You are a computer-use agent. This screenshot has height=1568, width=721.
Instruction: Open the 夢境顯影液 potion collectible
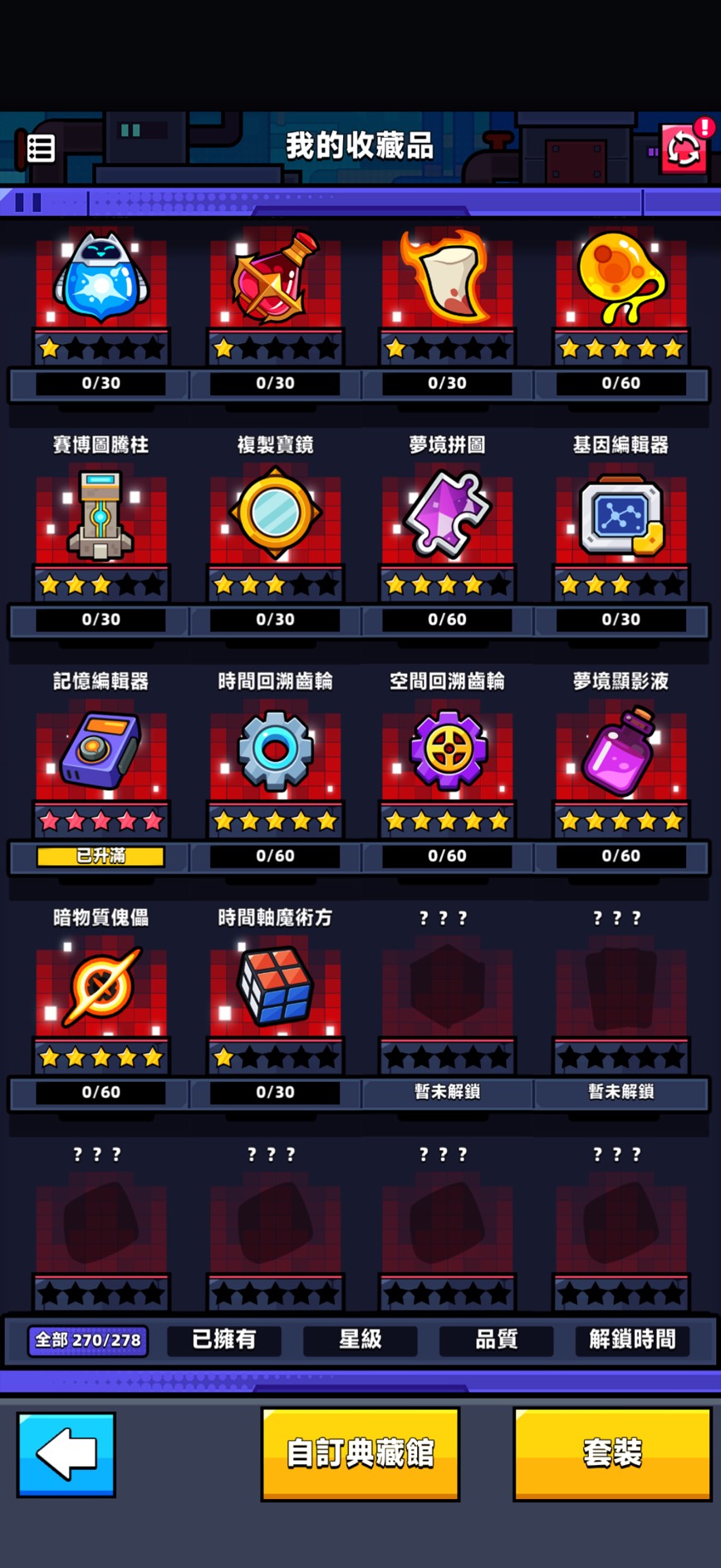click(620, 752)
